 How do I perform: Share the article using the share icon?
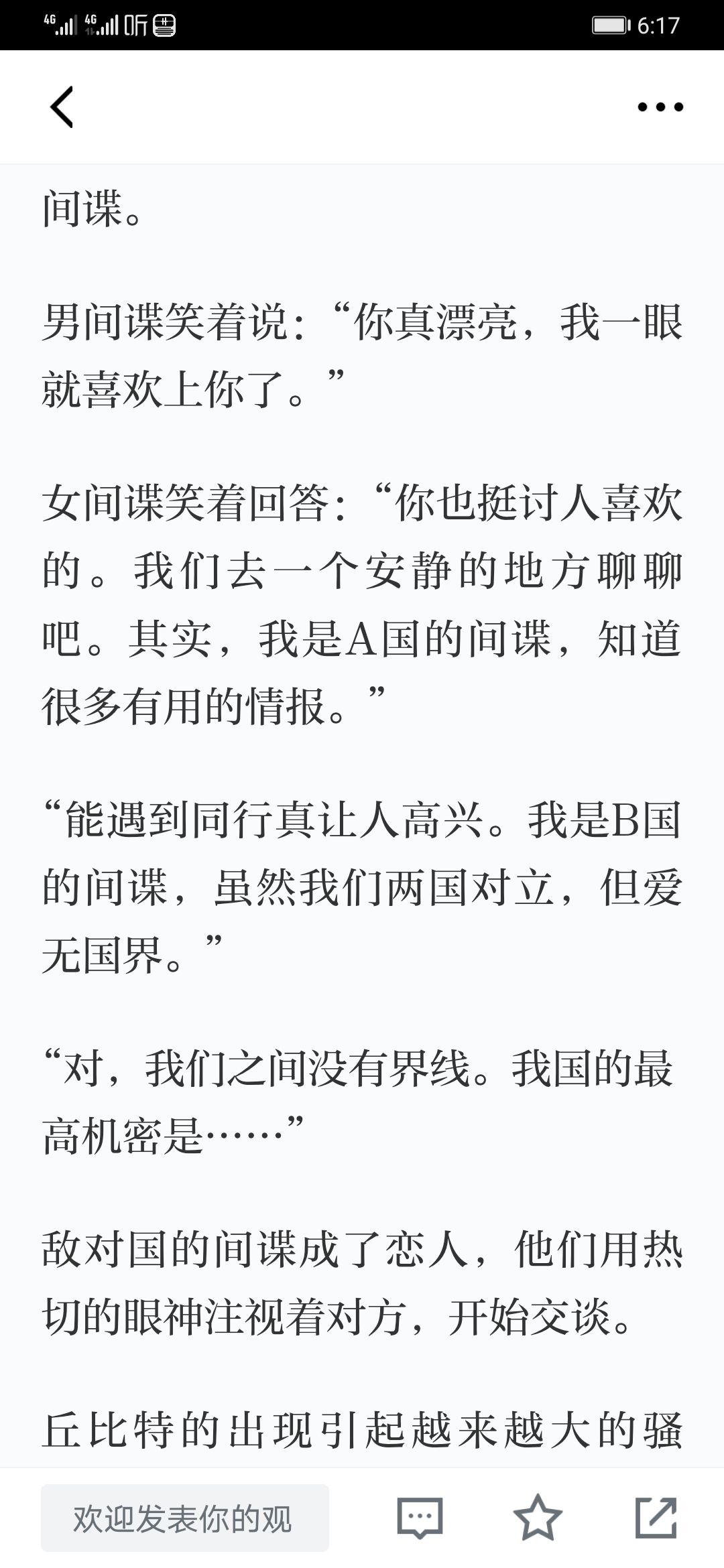656,1517
